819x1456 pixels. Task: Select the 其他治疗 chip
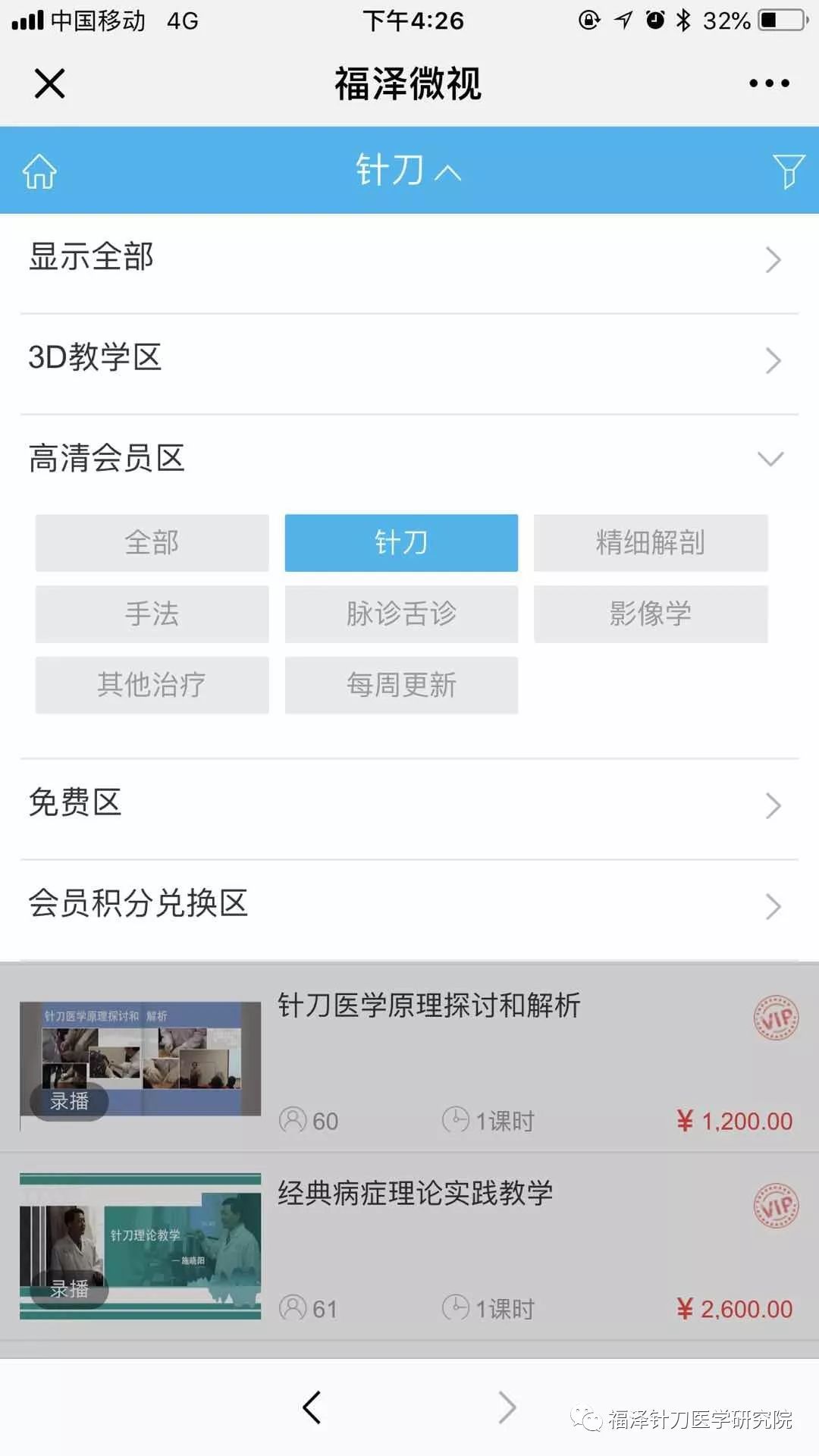tap(152, 685)
